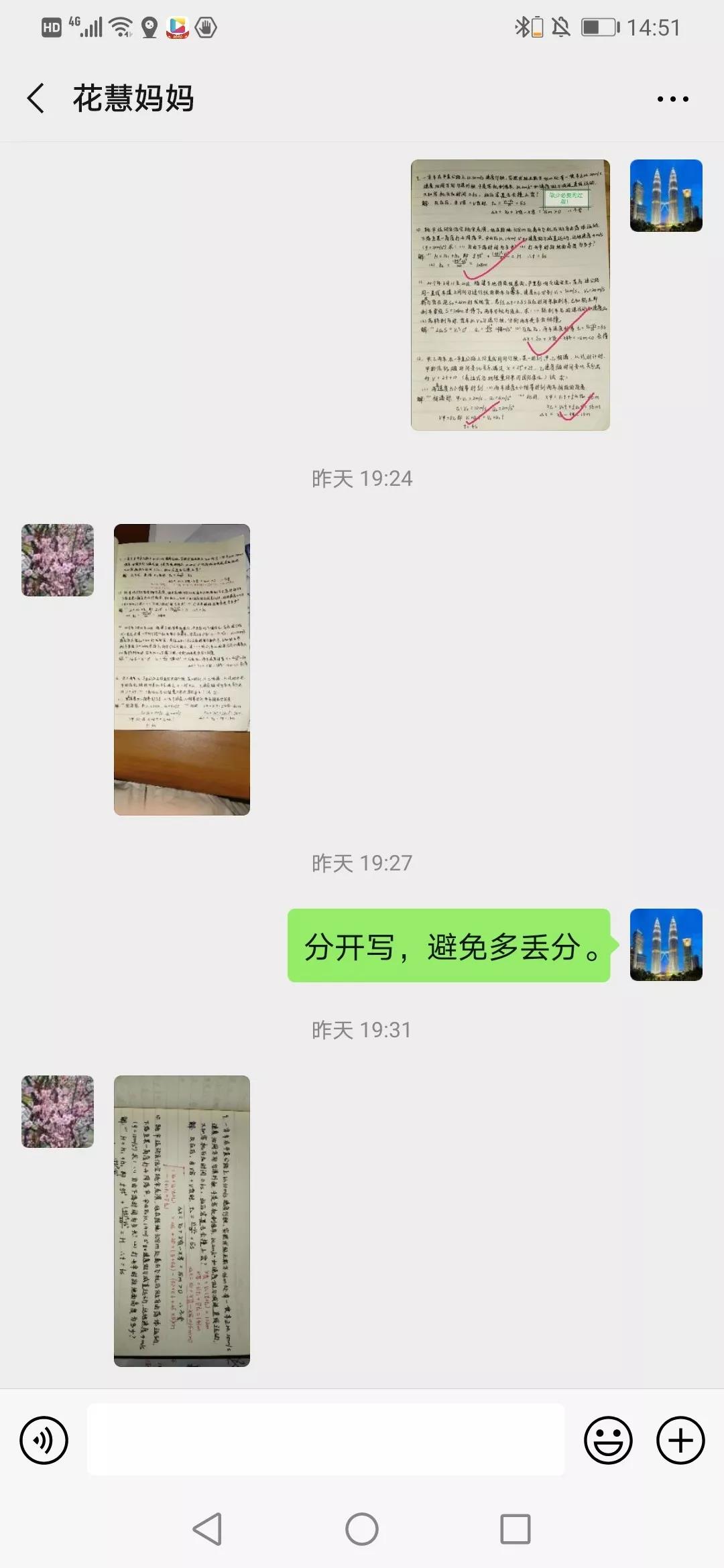Switch to voice message input

pos(44,1440)
